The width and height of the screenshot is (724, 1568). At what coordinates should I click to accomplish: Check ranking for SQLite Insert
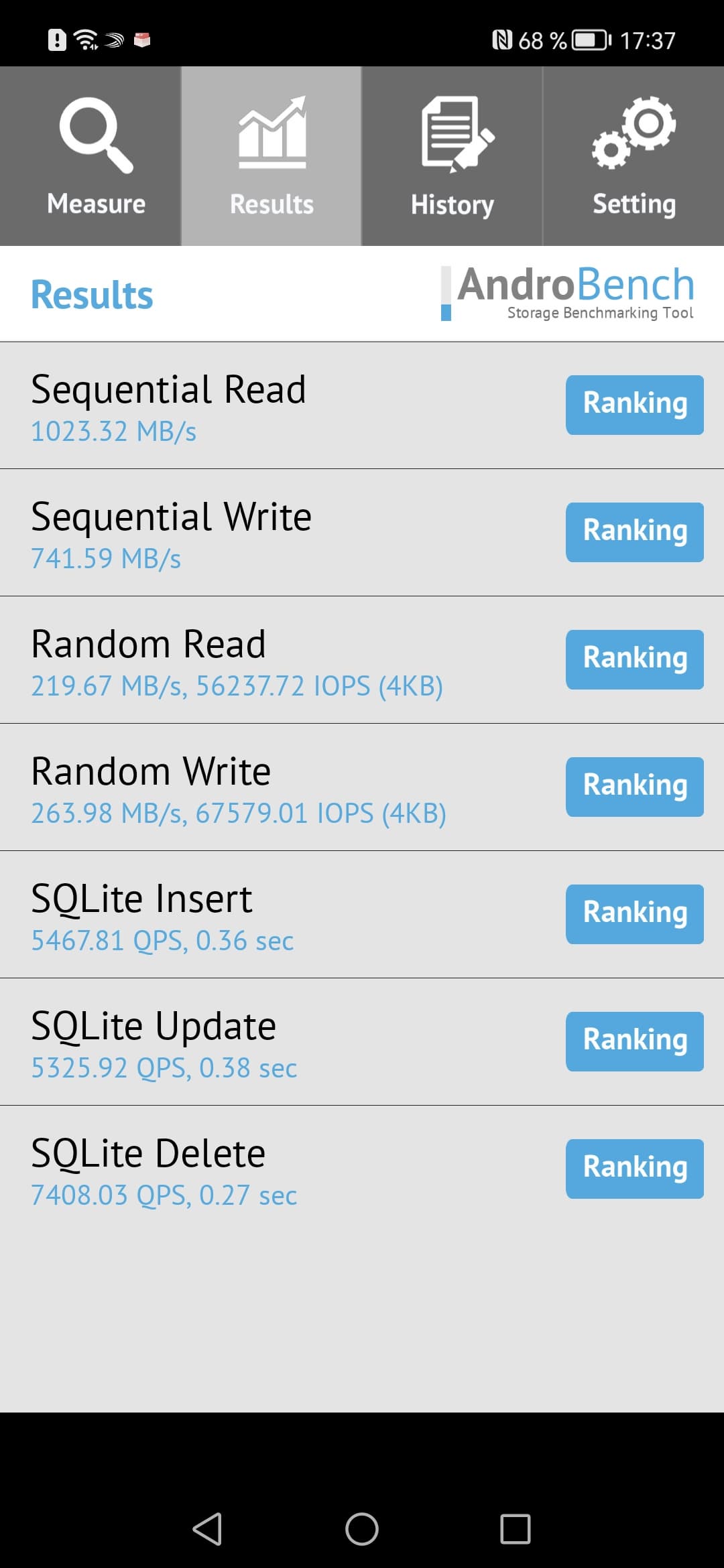pyautogui.click(x=634, y=914)
